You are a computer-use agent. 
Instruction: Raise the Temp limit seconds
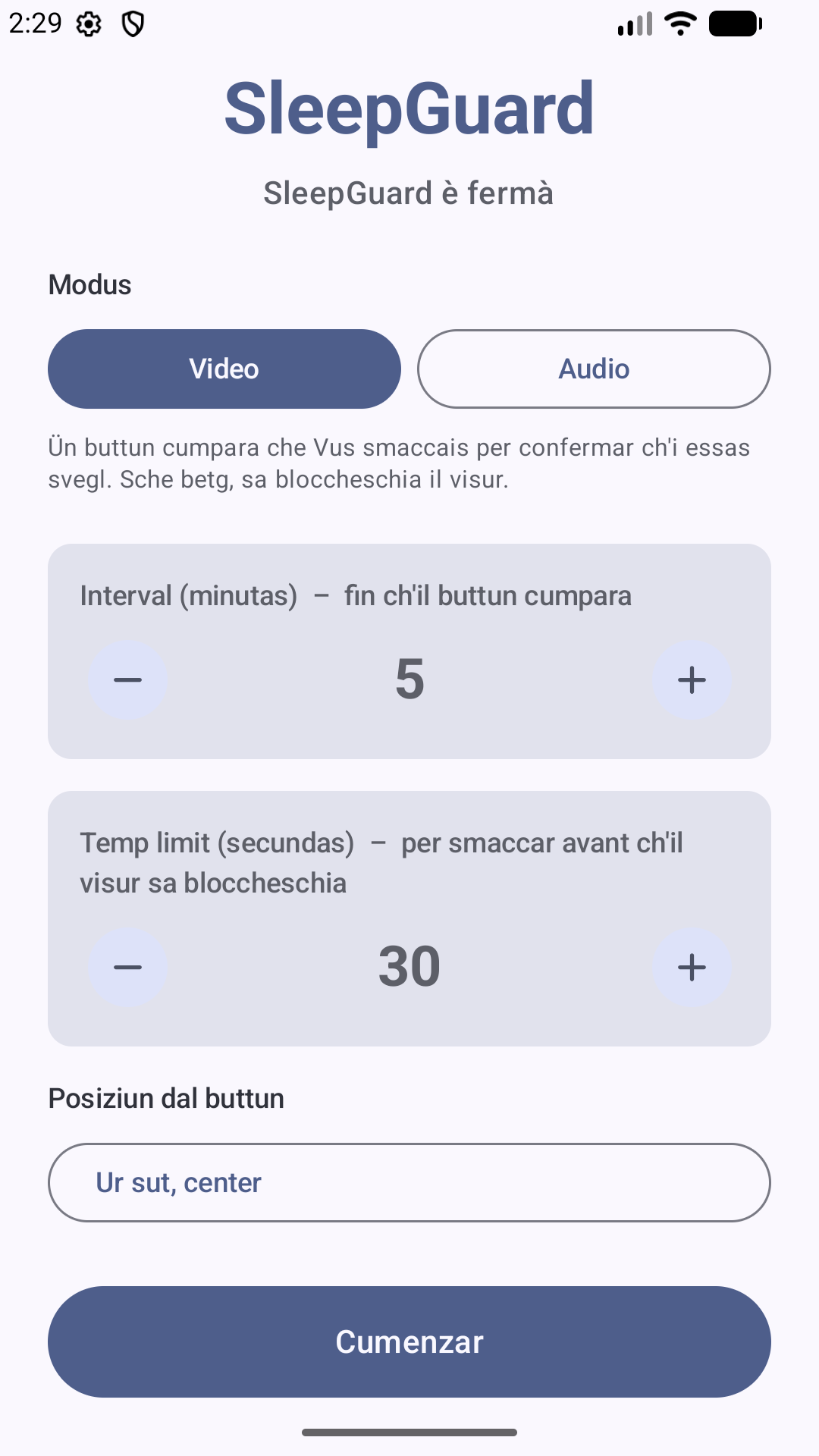tap(692, 967)
